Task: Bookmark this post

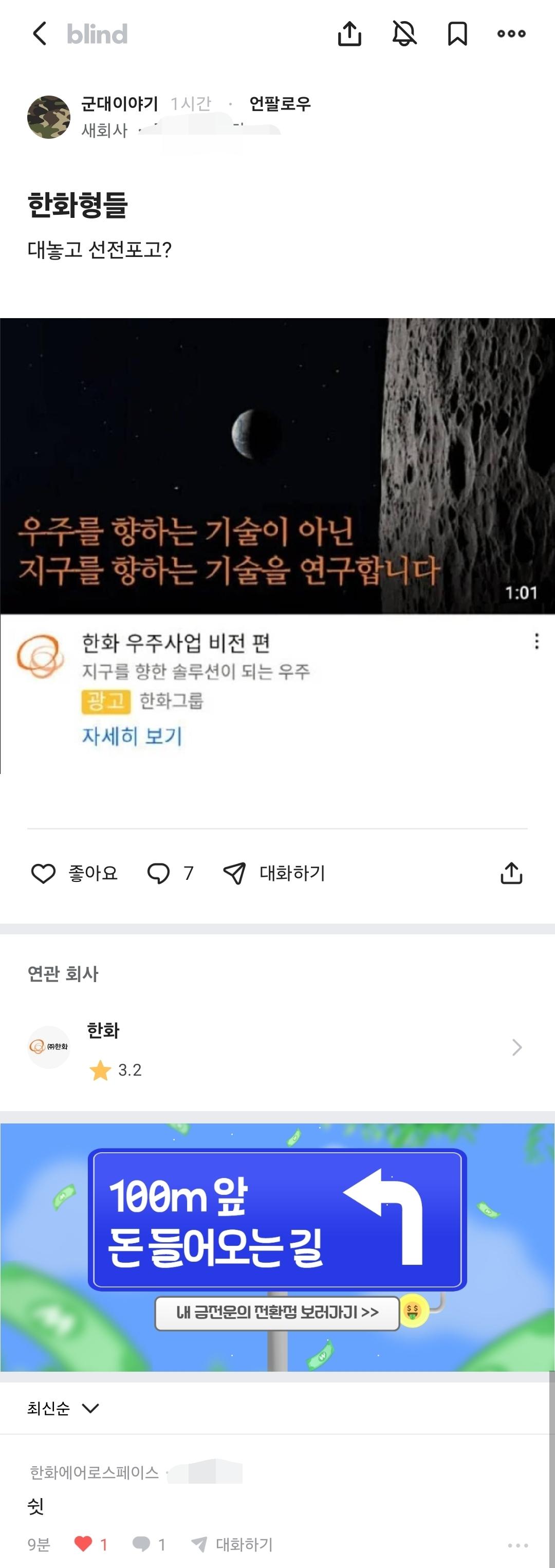Action: (457, 34)
